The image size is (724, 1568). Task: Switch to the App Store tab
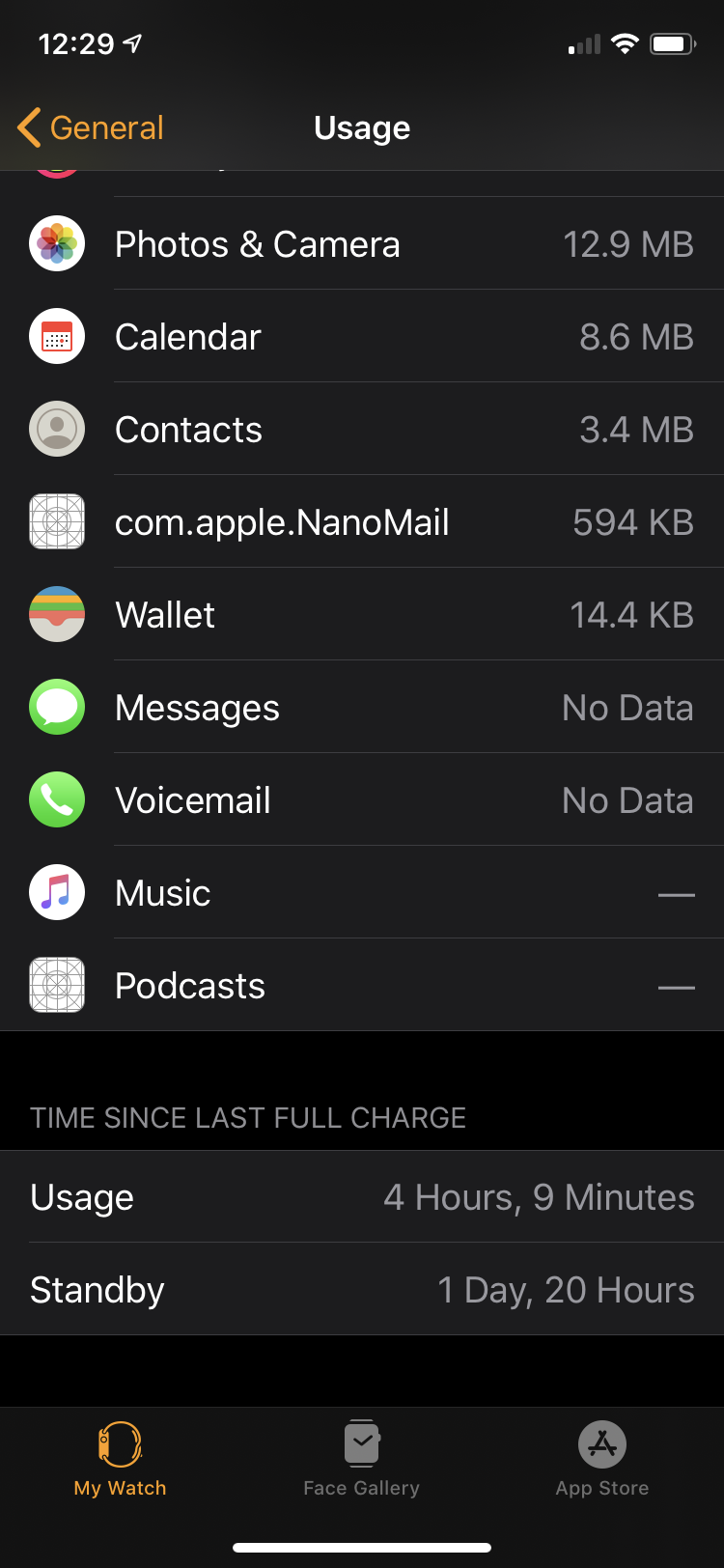point(602,1459)
